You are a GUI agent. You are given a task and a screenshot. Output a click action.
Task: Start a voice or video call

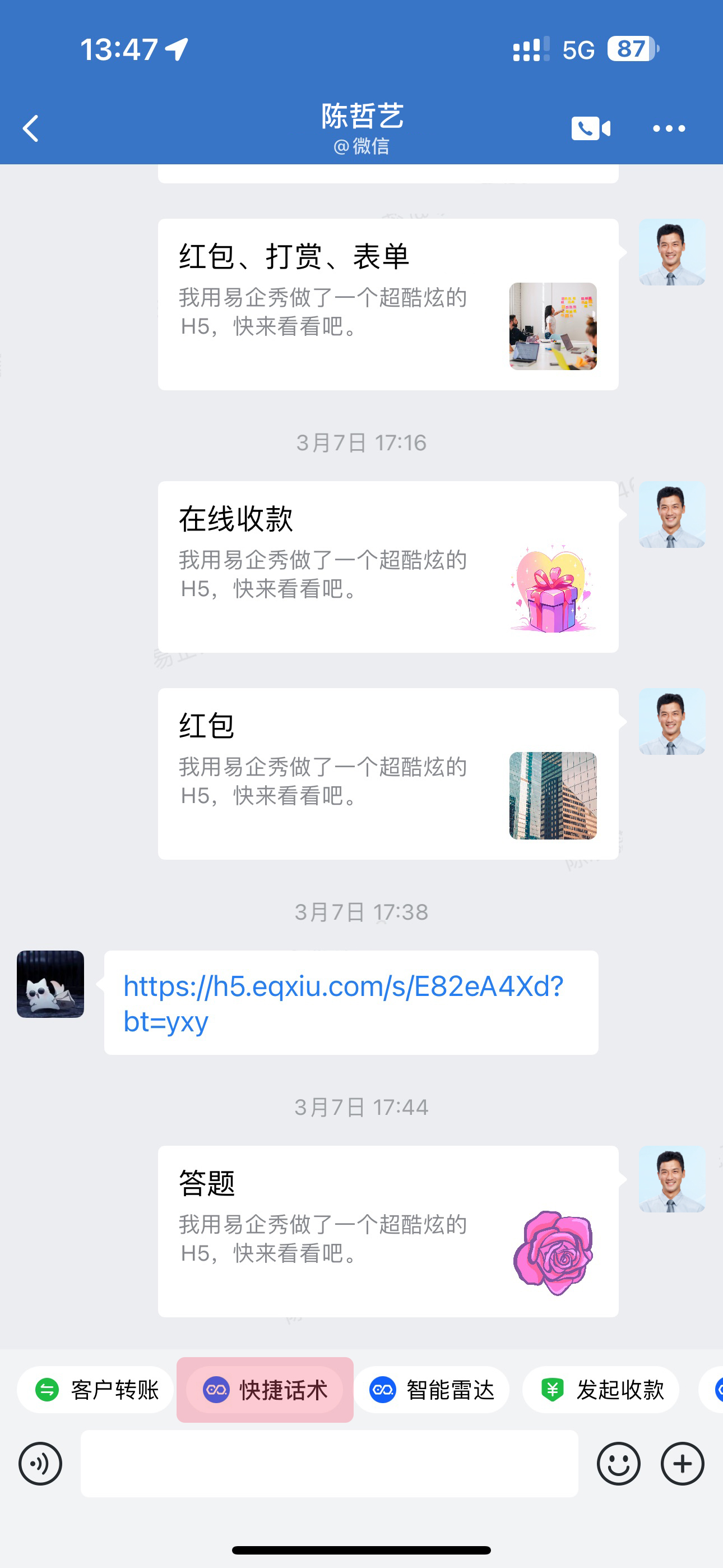click(x=590, y=128)
